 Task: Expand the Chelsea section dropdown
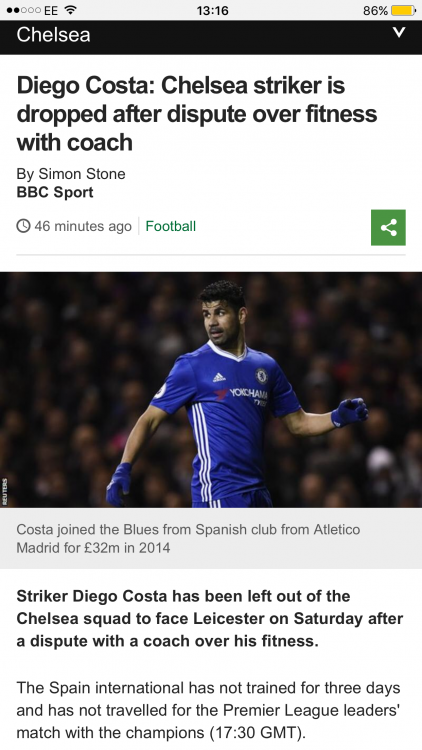tap(399, 33)
